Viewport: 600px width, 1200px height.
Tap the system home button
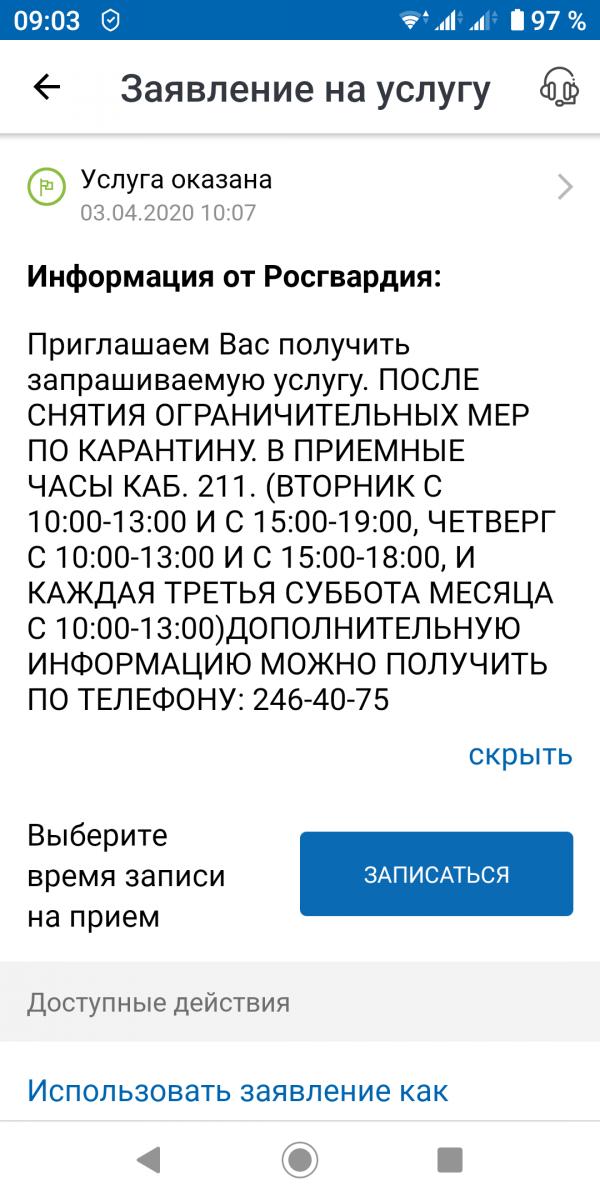coord(299,1160)
